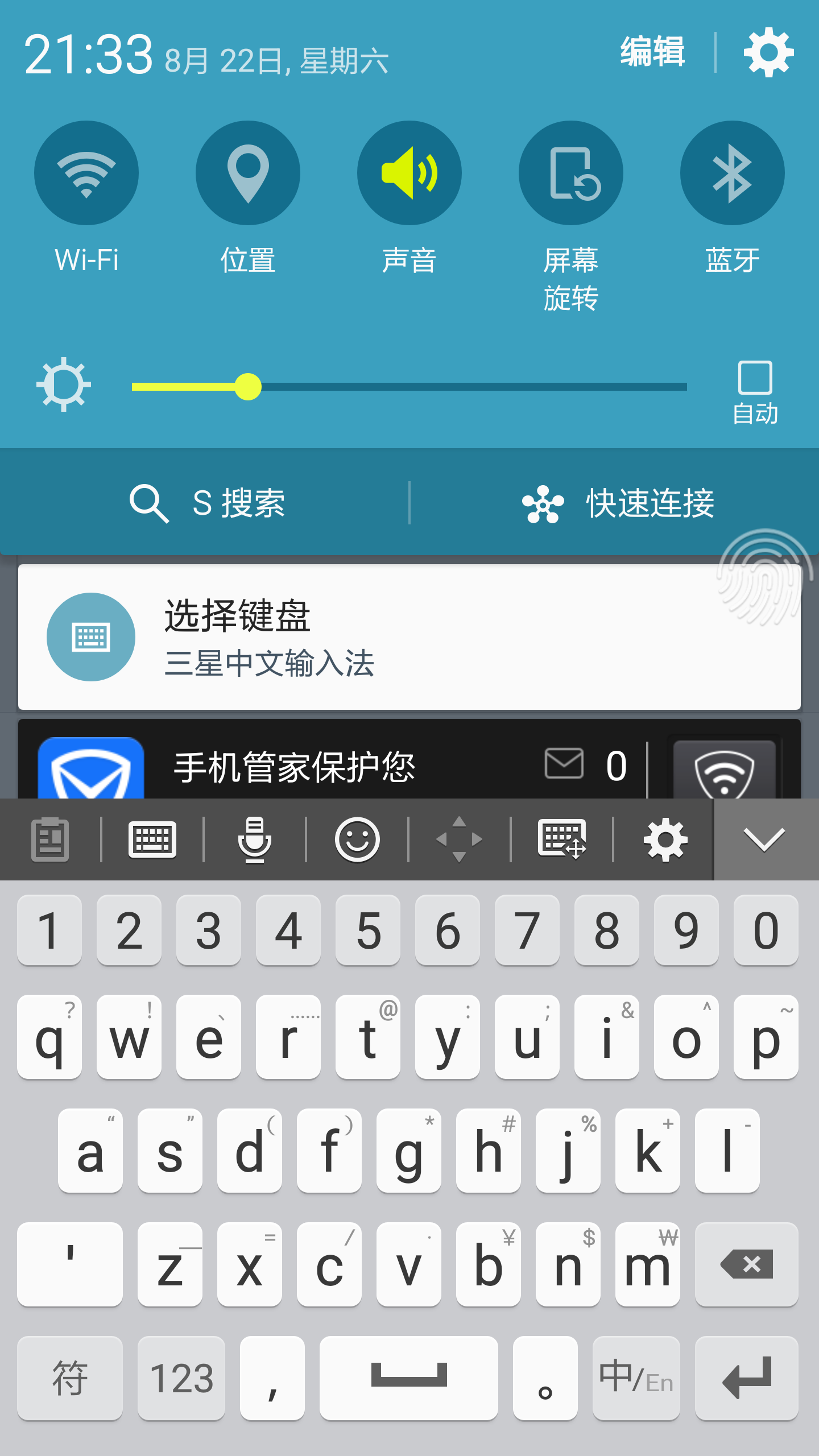Screen dimensions: 819x1456
Task: Turn on 蓝牙 Bluetooth
Action: 732,173
